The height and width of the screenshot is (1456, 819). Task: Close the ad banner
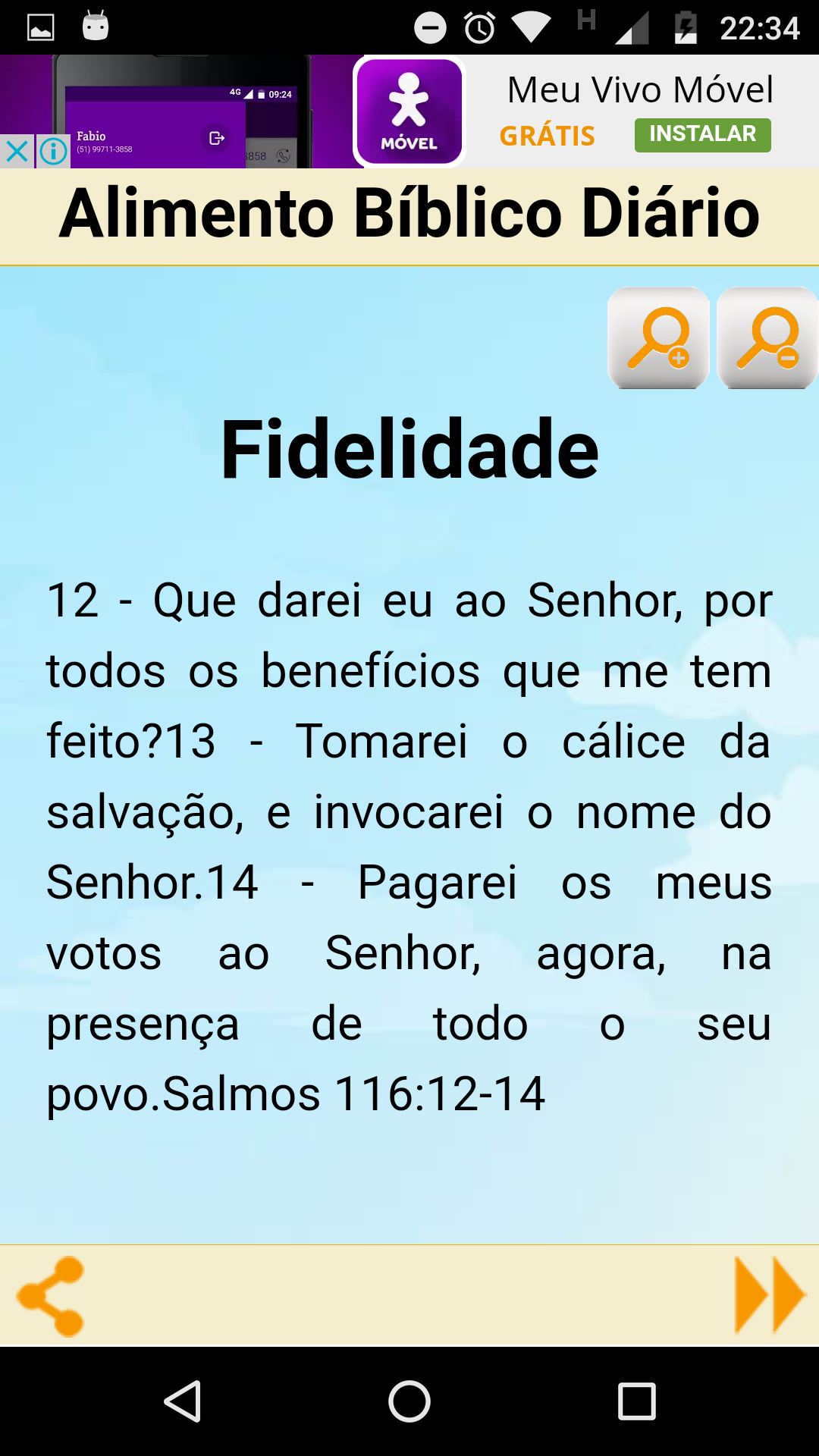pos(17,152)
